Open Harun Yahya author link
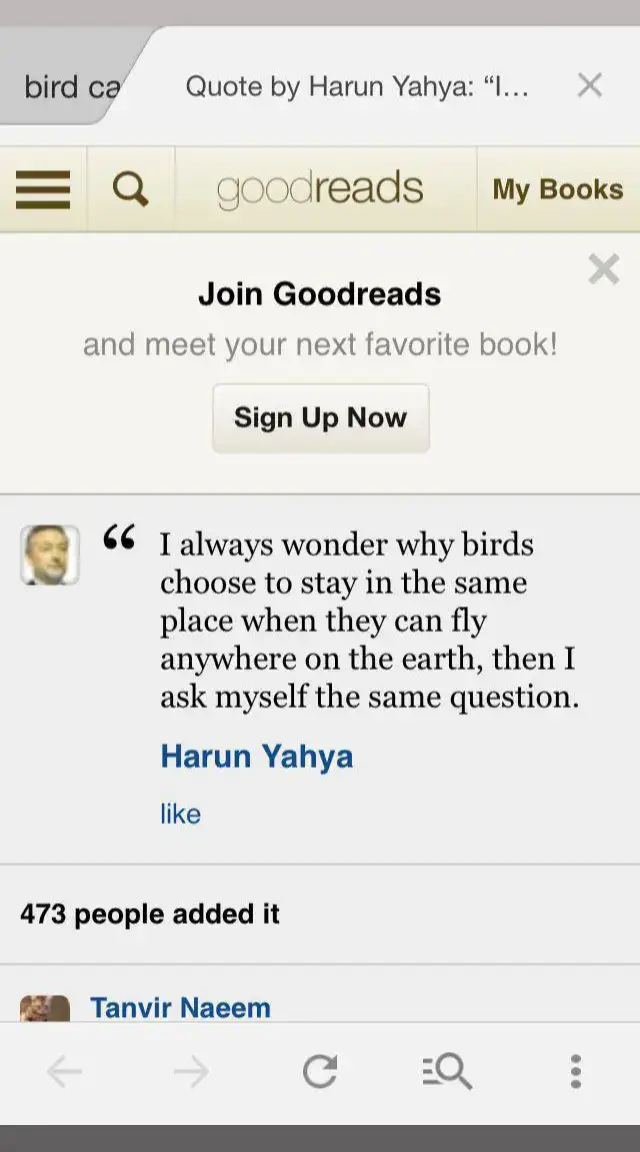640x1152 pixels. click(256, 756)
